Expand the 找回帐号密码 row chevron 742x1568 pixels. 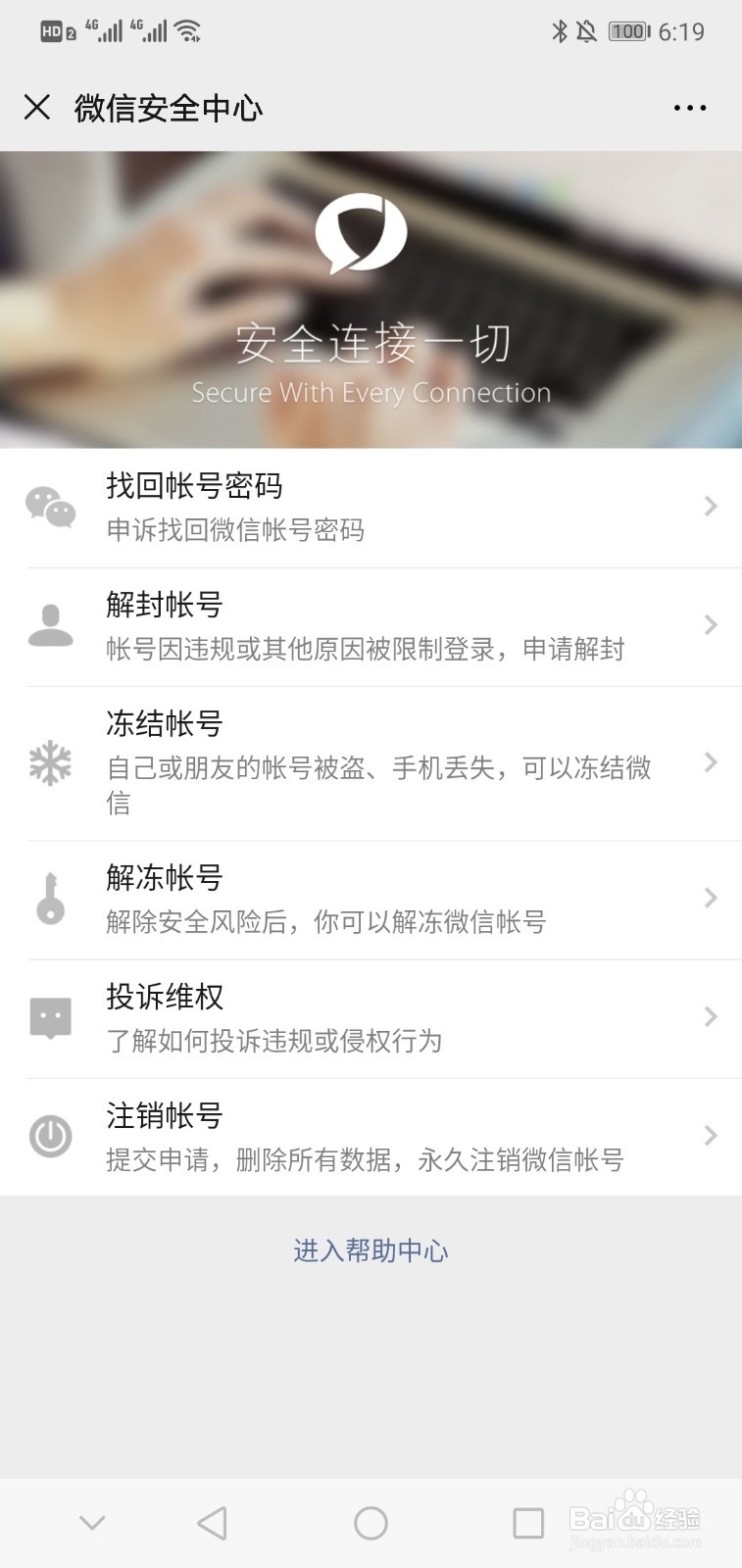(711, 507)
